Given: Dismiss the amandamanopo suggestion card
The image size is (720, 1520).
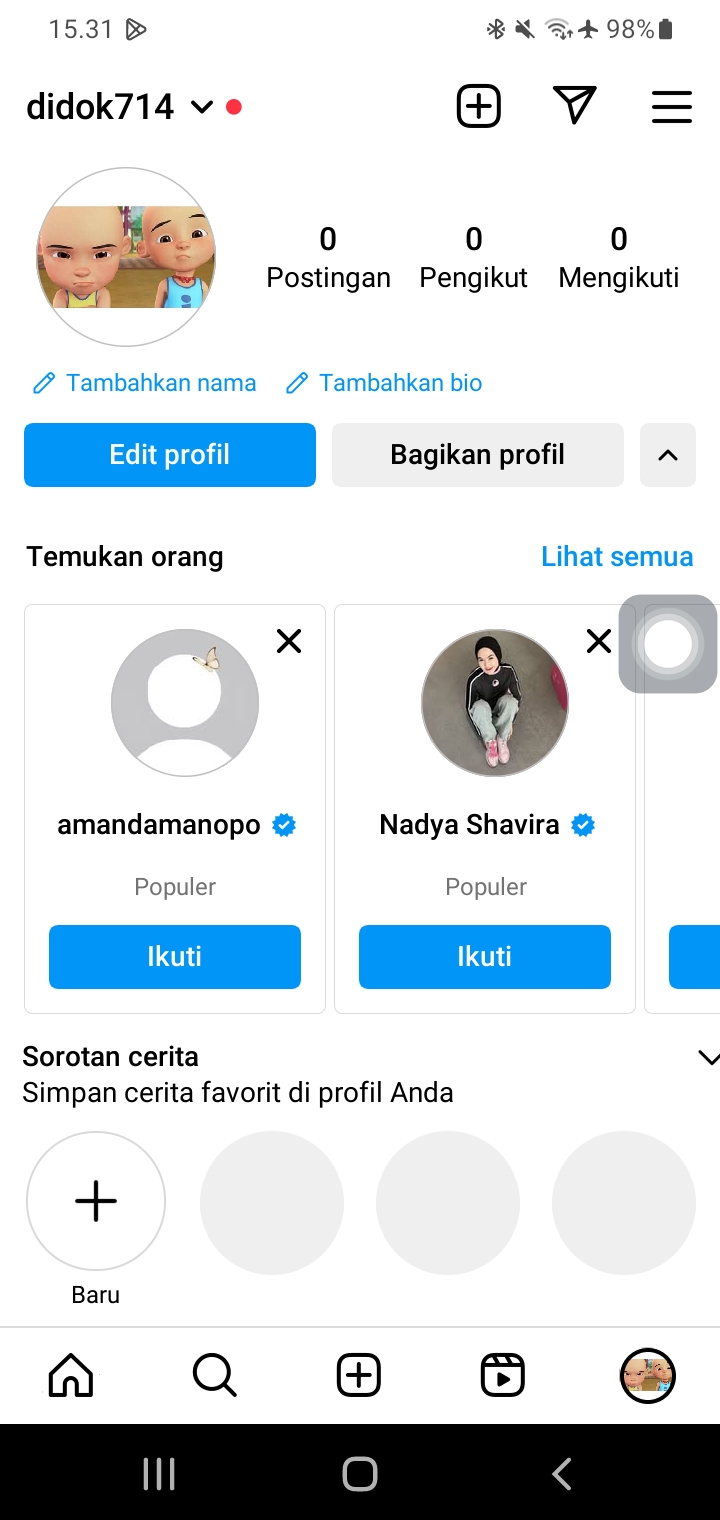Looking at the screenshot, I should click(289, 641).
